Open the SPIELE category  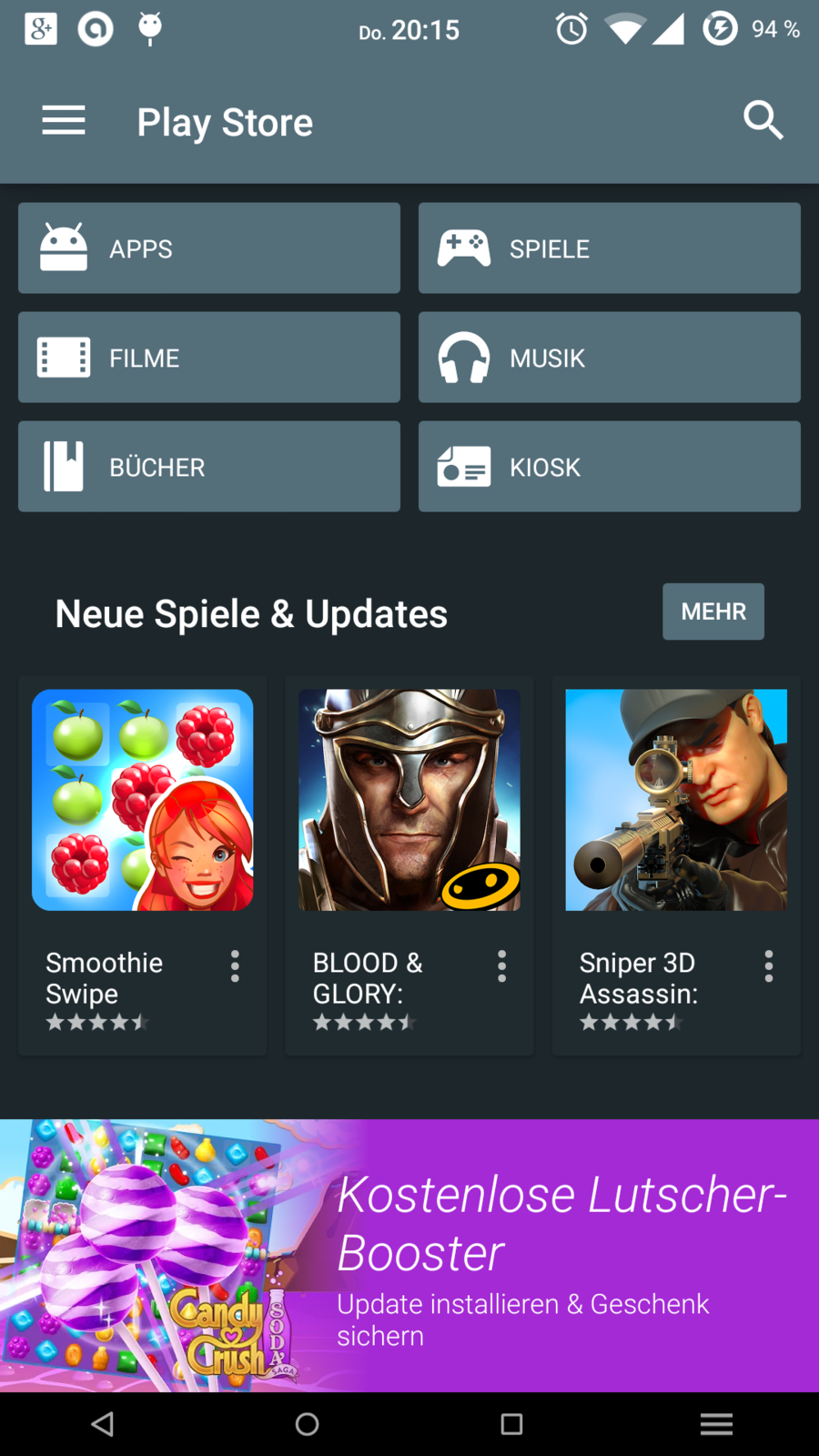610,248
